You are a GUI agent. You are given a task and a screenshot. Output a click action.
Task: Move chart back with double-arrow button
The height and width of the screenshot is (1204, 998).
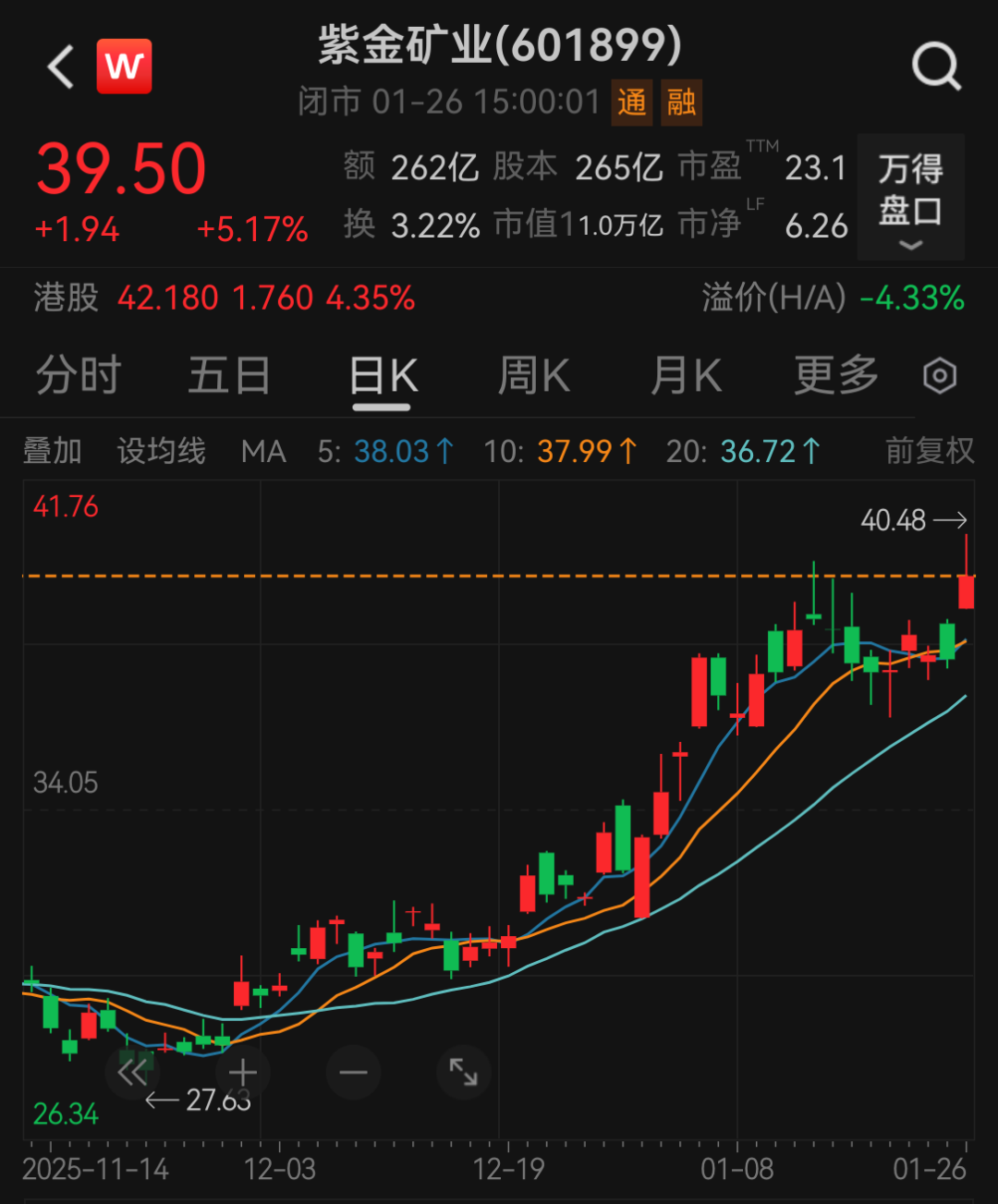131,1073
